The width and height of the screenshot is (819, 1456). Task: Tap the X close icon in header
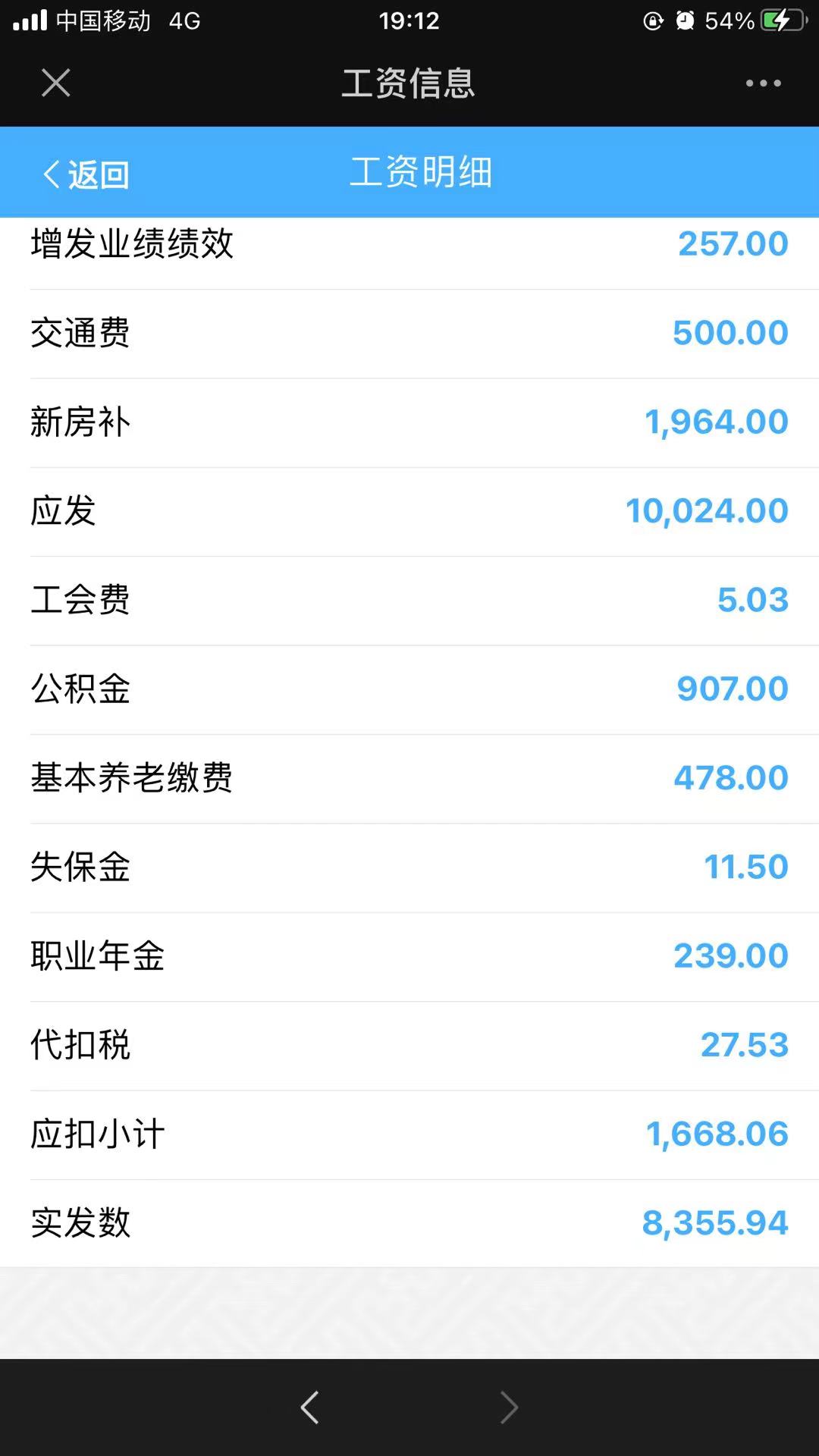click(55, 84)
